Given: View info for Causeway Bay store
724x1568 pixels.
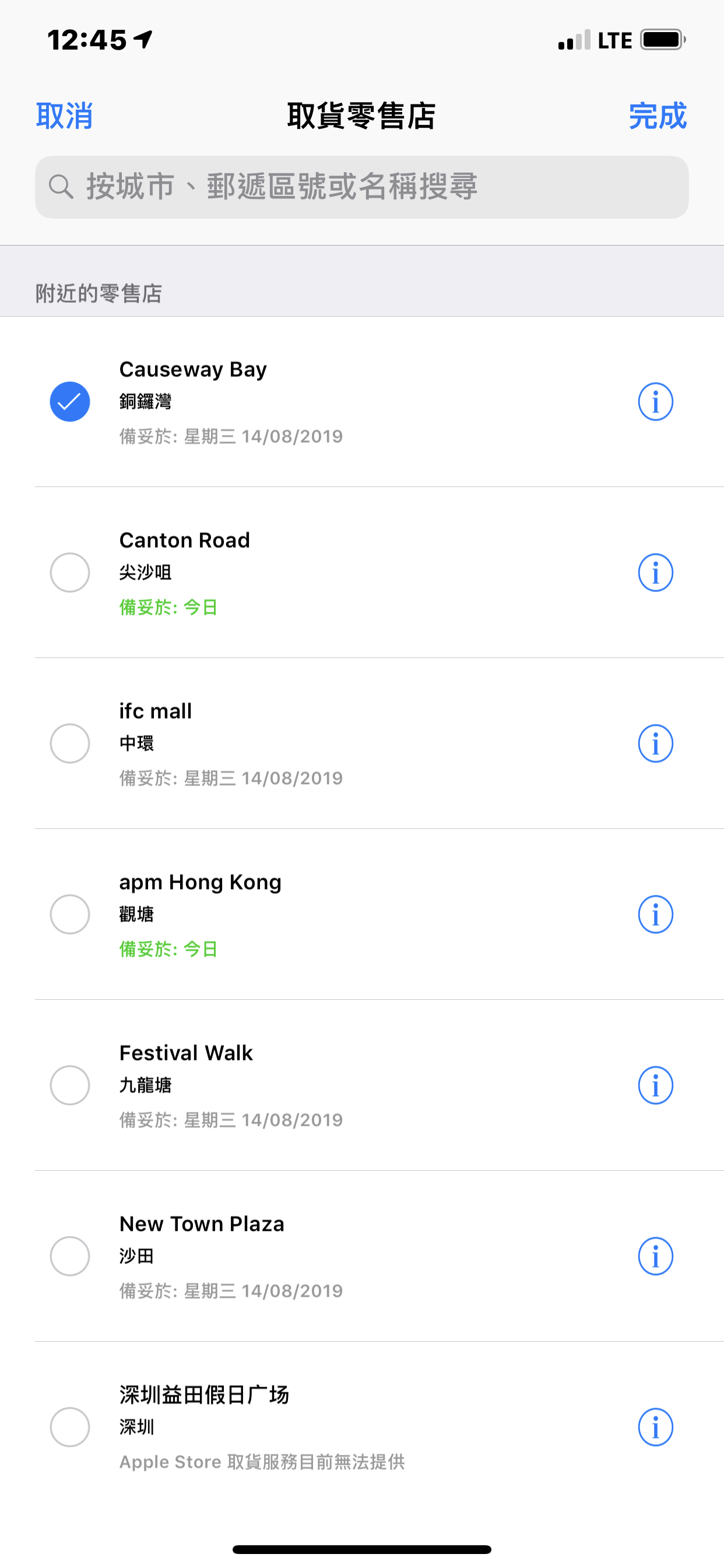Looking at the screenshot, I should click(655, 402).
